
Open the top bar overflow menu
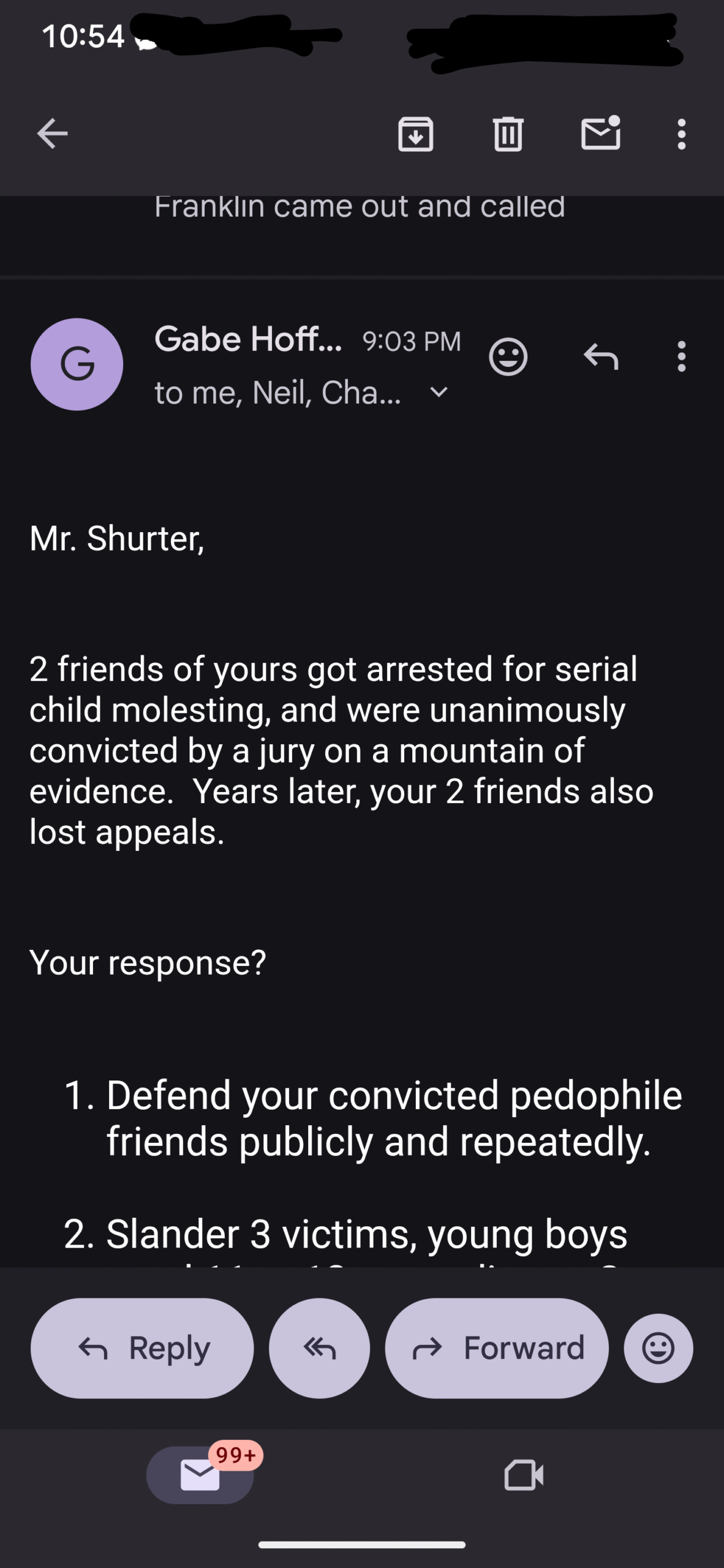681,134
